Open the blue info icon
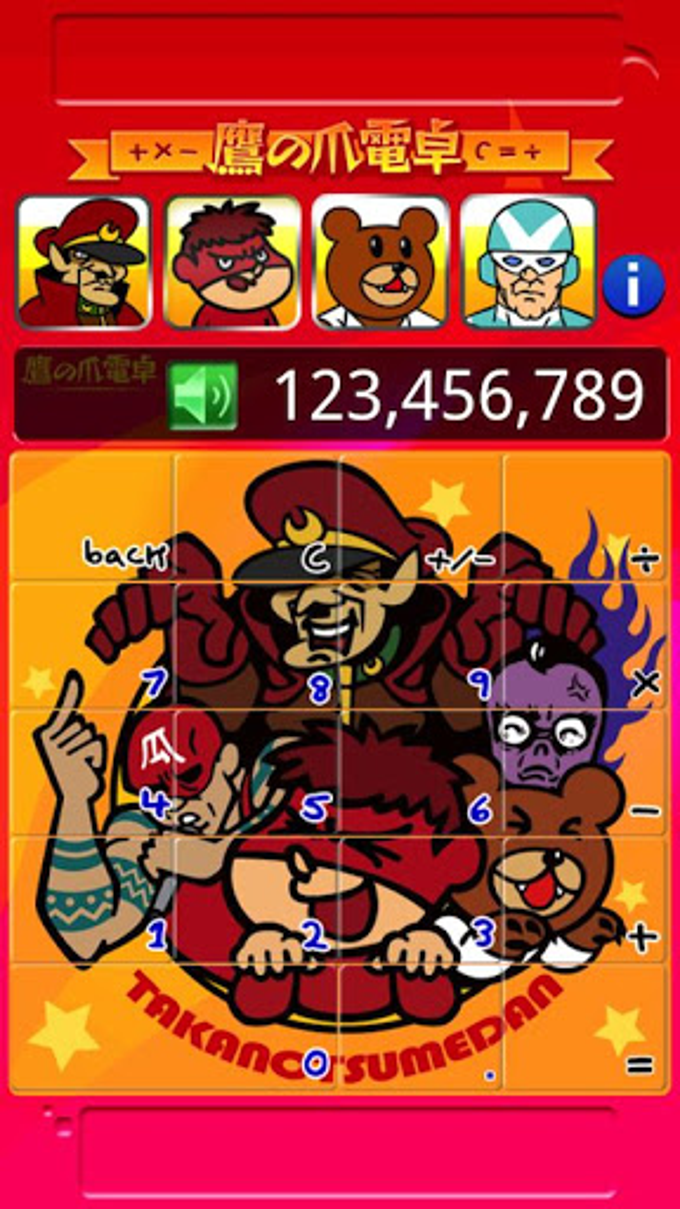This screenshot has height=1209, width=680. tap(633, 286)
